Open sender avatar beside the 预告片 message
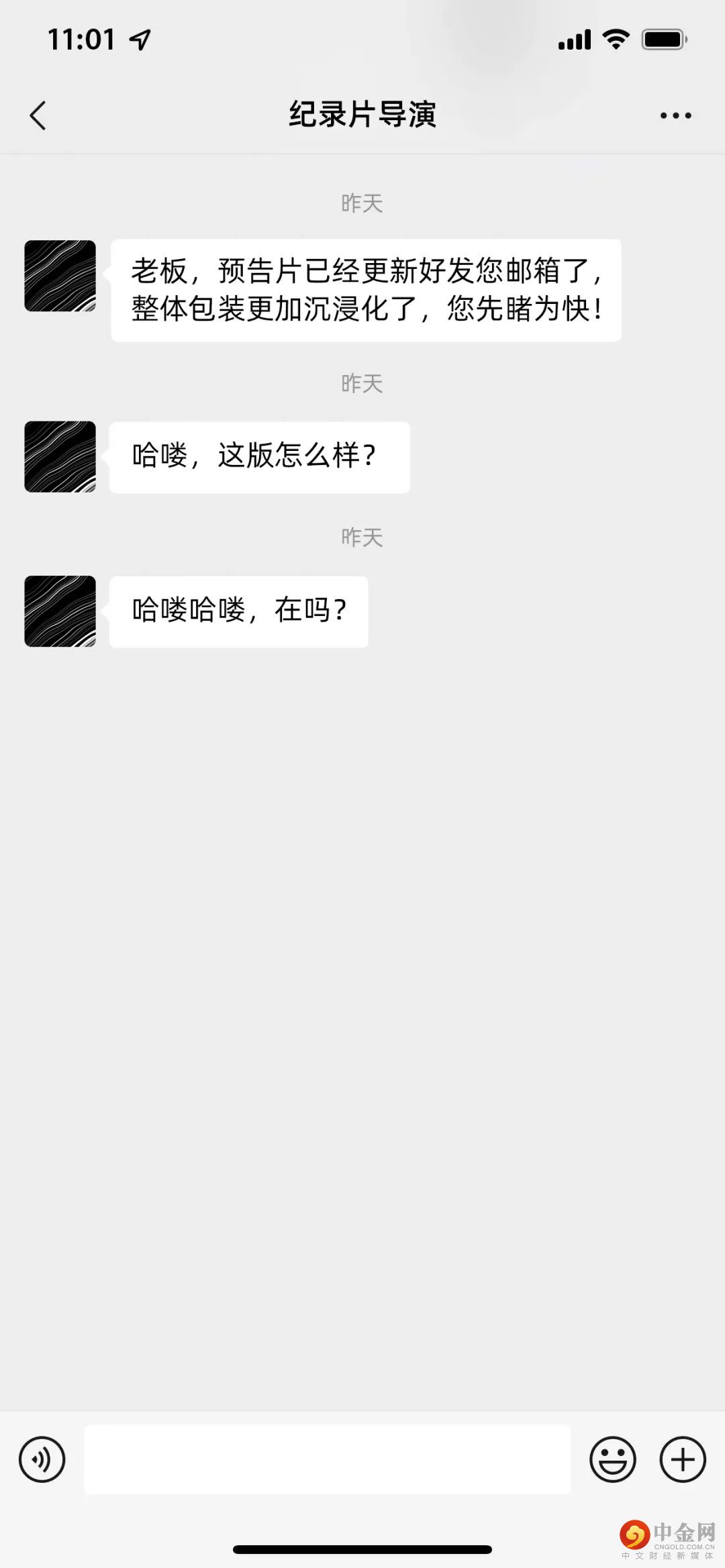The height and width of the screenshot is (1568, 725). (60, 276)
